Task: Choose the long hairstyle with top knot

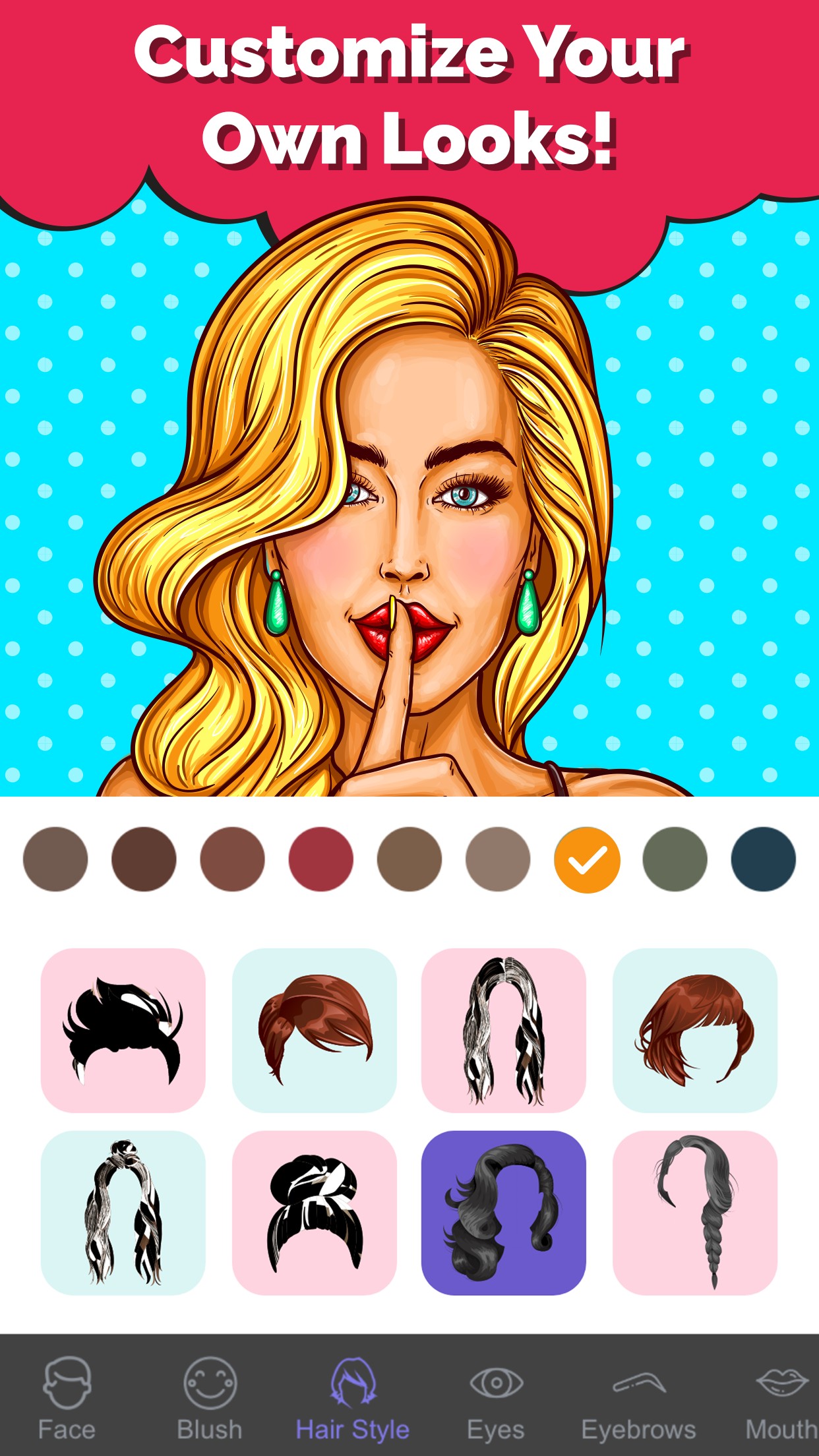Action: tap(123, 1213)
